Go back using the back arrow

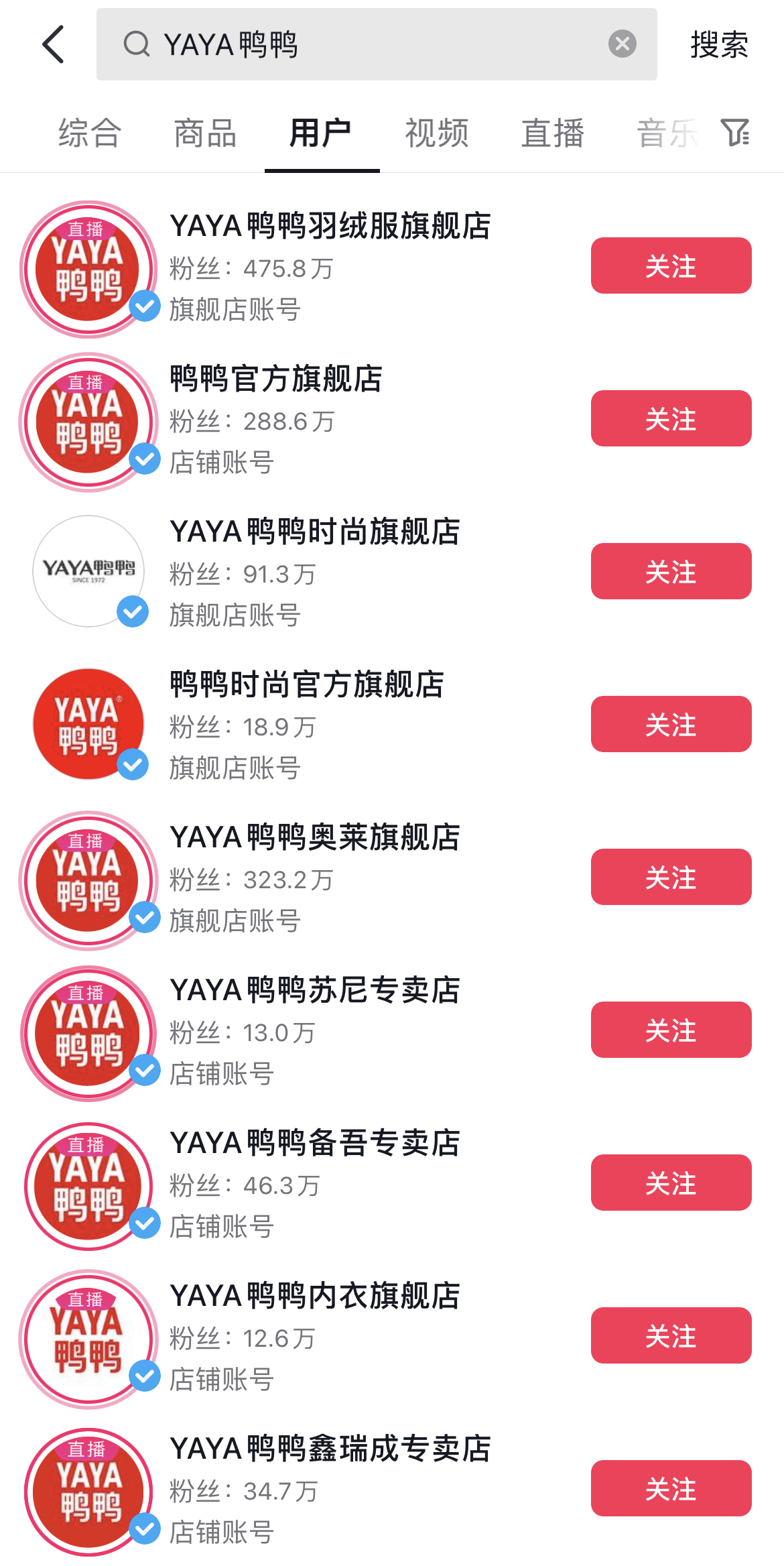54,44
